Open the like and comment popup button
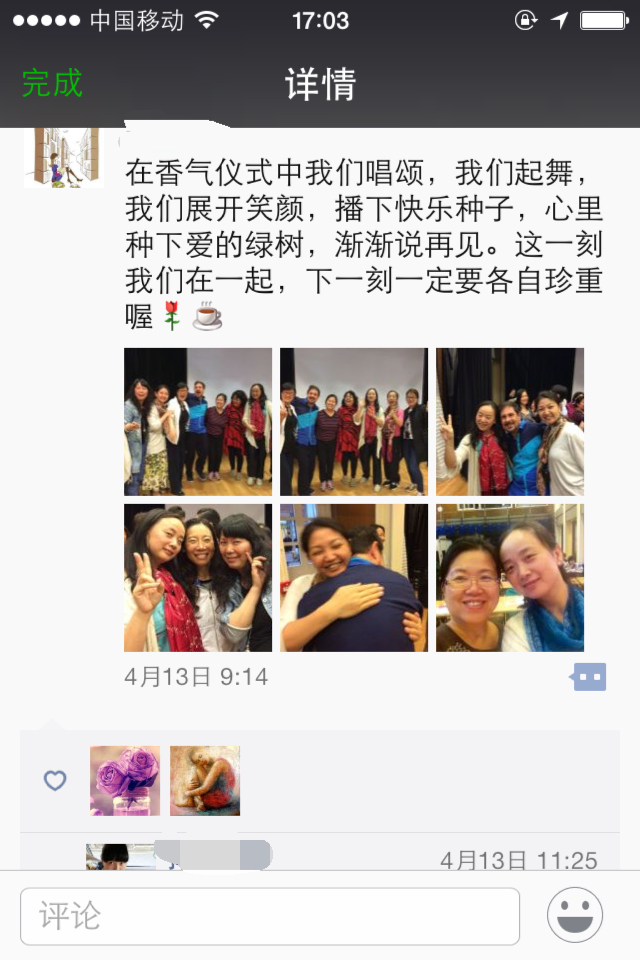This screenshot has height=960, width=640. [589, 677]
